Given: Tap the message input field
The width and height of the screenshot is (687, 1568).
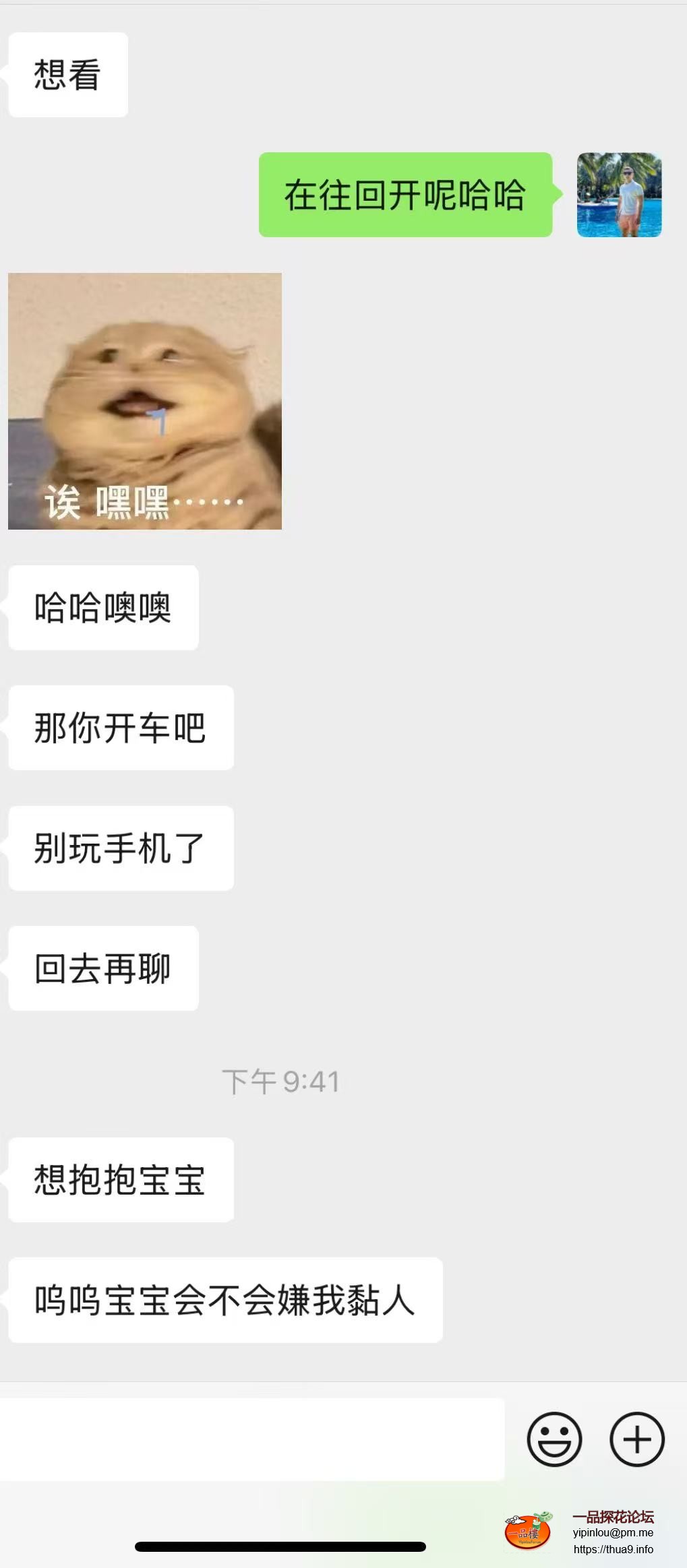Looking at the screenshot, I should click(x=251, y=1439).
